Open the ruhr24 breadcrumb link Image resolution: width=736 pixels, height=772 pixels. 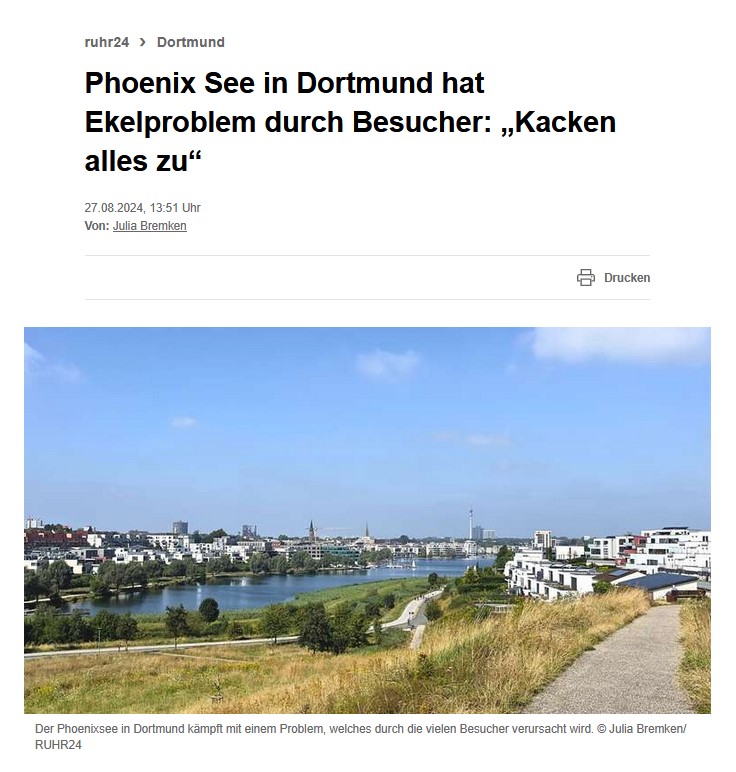tap(107, 42)
